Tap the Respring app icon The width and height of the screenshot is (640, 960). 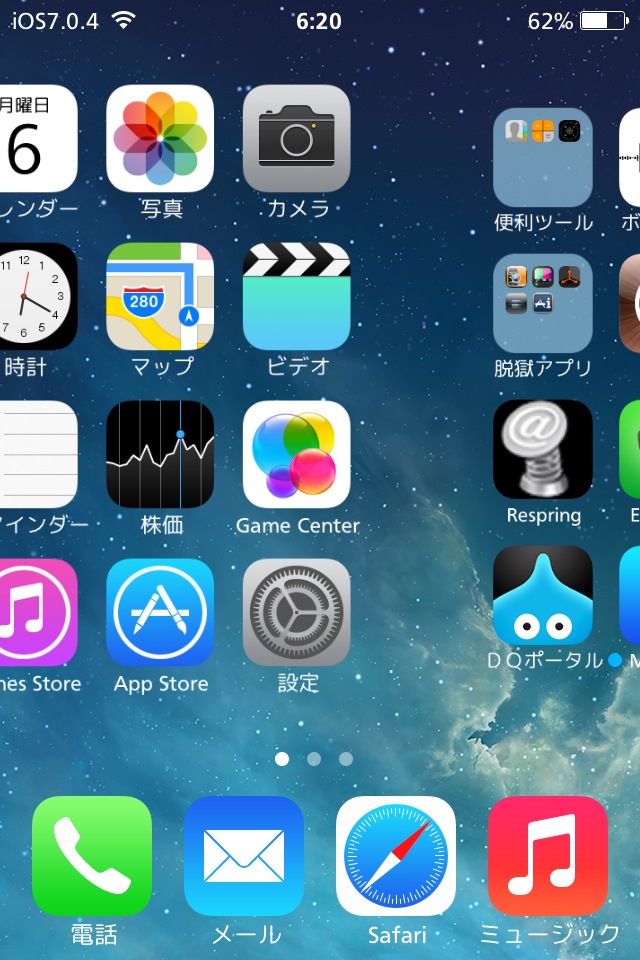(x=543, y=449)
